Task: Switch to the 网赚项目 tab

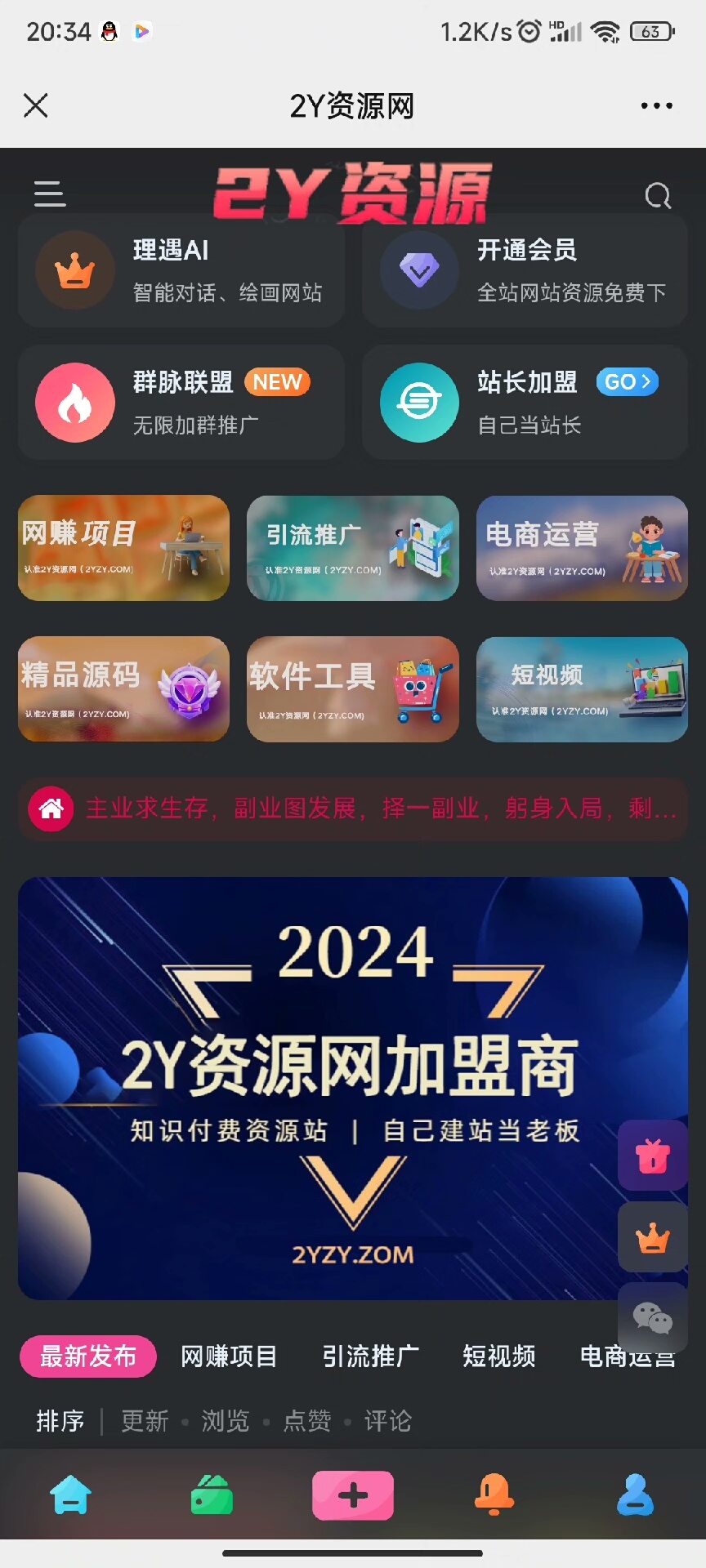Action: pos(229,1356)
